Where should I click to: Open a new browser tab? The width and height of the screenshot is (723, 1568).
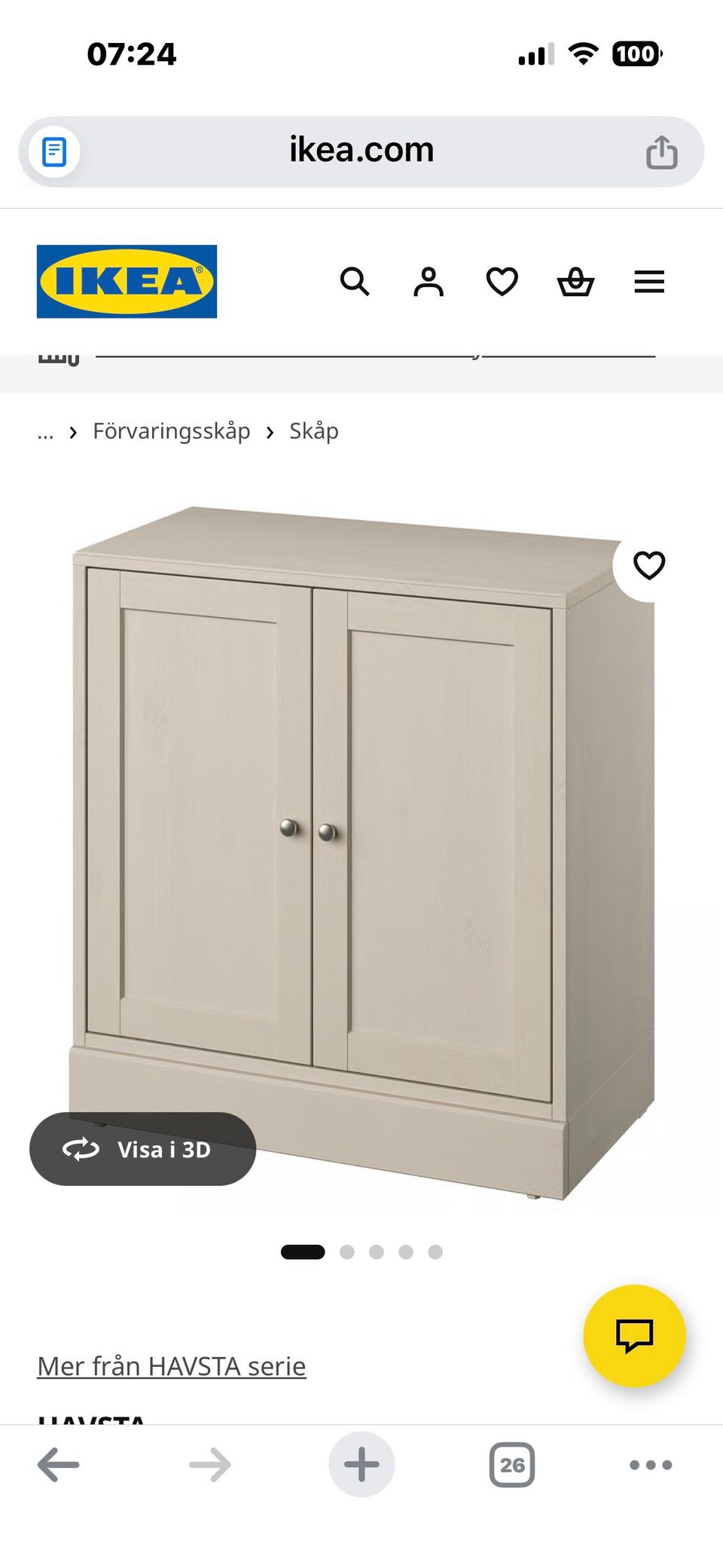(361, 1465)
